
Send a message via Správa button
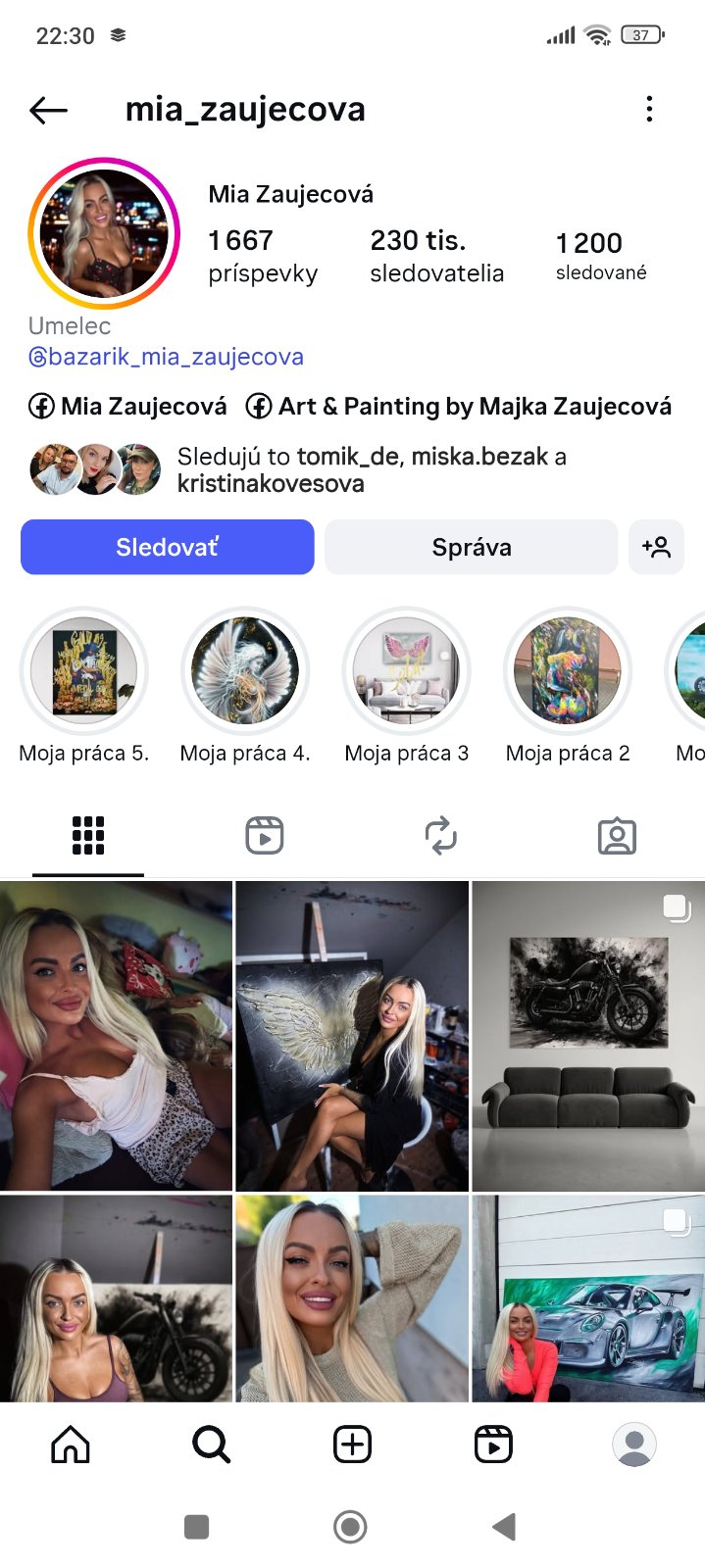(x=472, y=547)
